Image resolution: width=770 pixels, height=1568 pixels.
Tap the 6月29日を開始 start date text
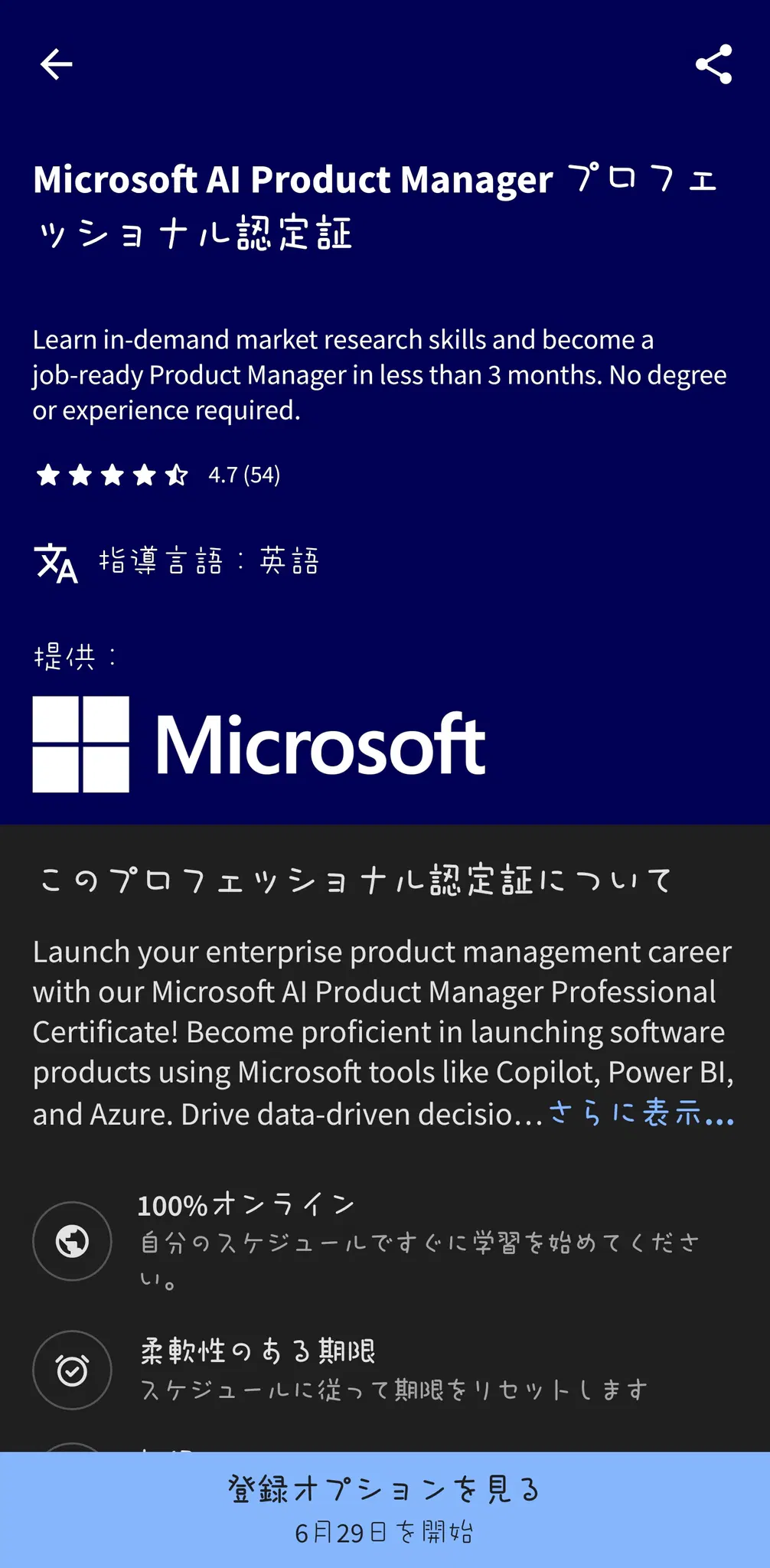tap(384, 1532)
